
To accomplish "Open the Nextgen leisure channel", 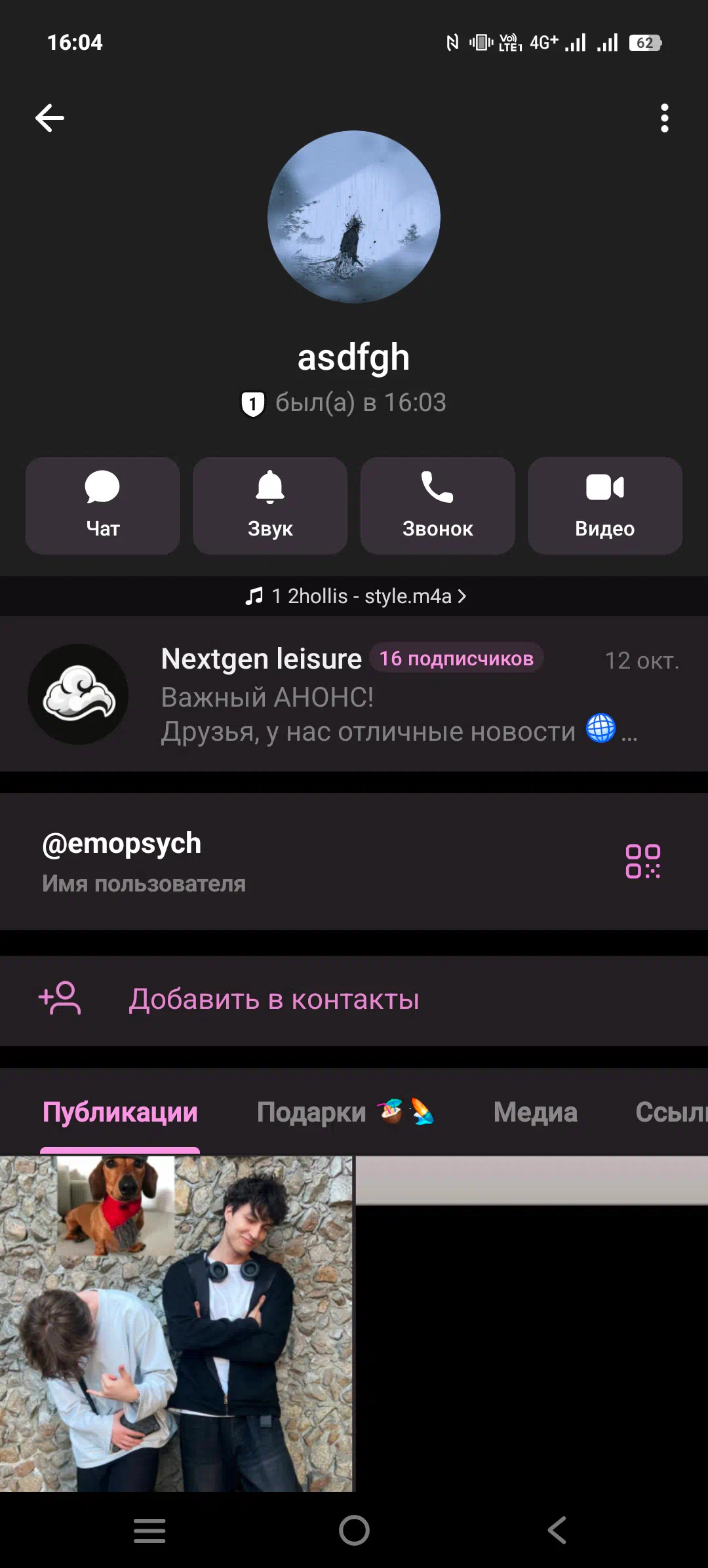I will 354,694.
